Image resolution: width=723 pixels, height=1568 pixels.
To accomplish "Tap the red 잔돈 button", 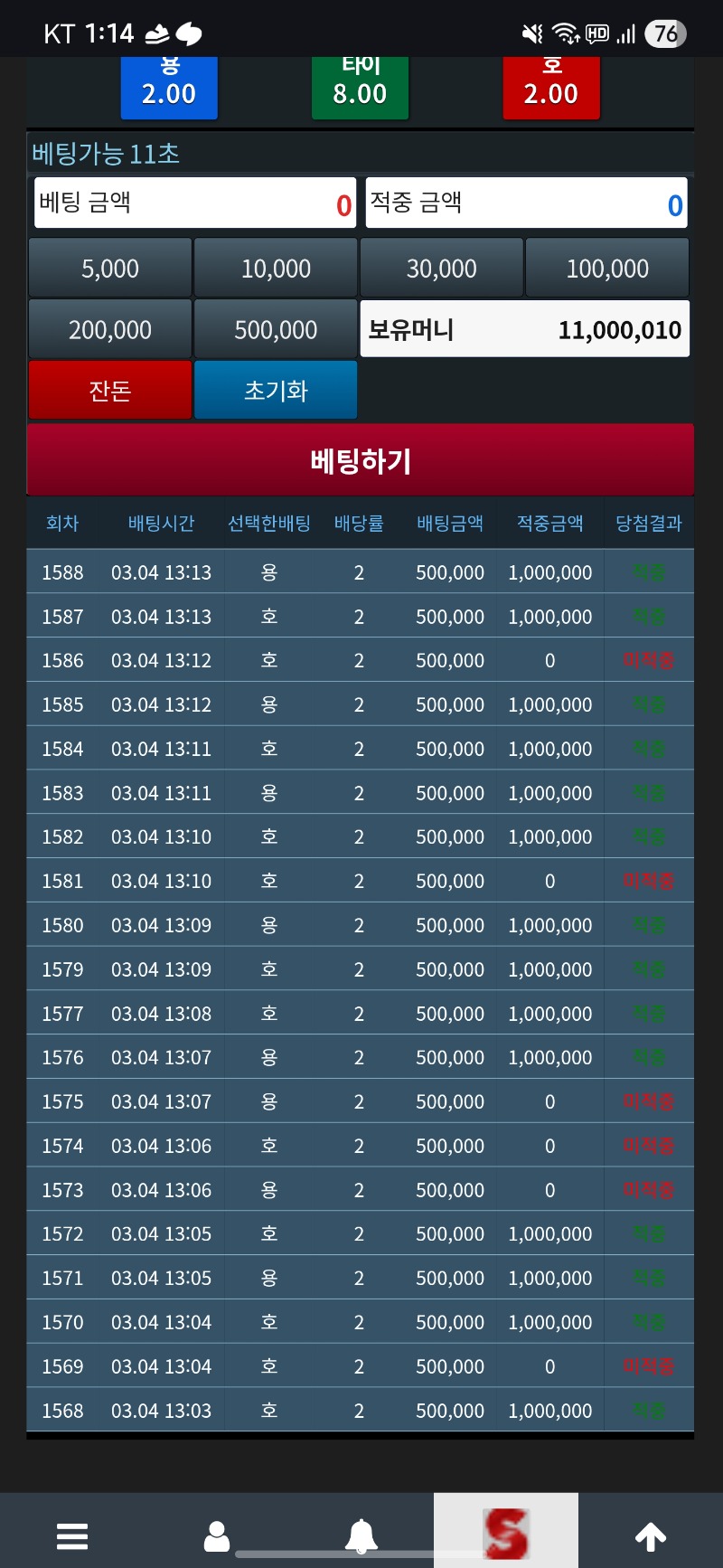I will (x=110, y=391).
